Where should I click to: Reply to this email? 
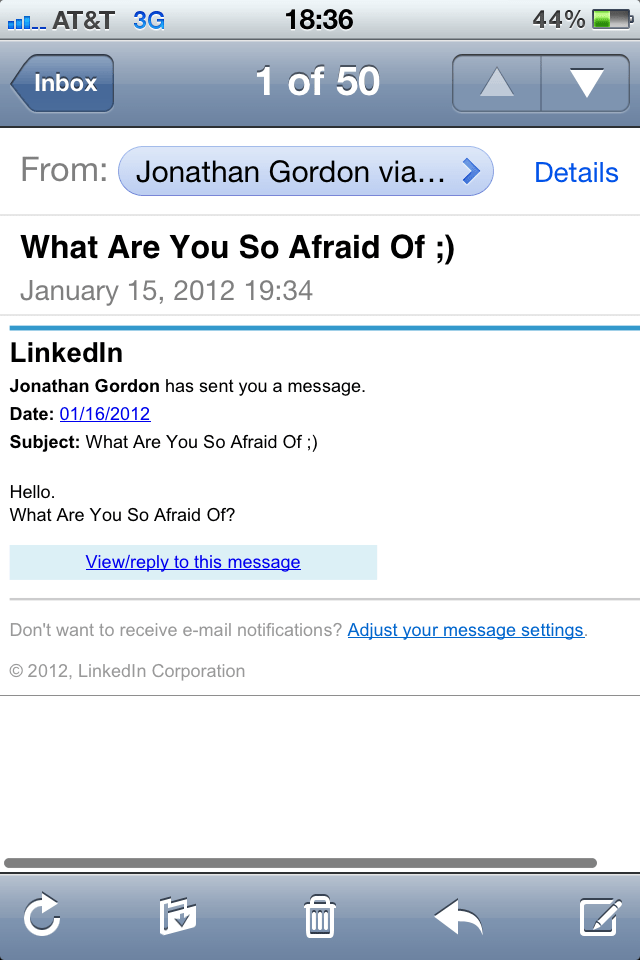[458, 914]
